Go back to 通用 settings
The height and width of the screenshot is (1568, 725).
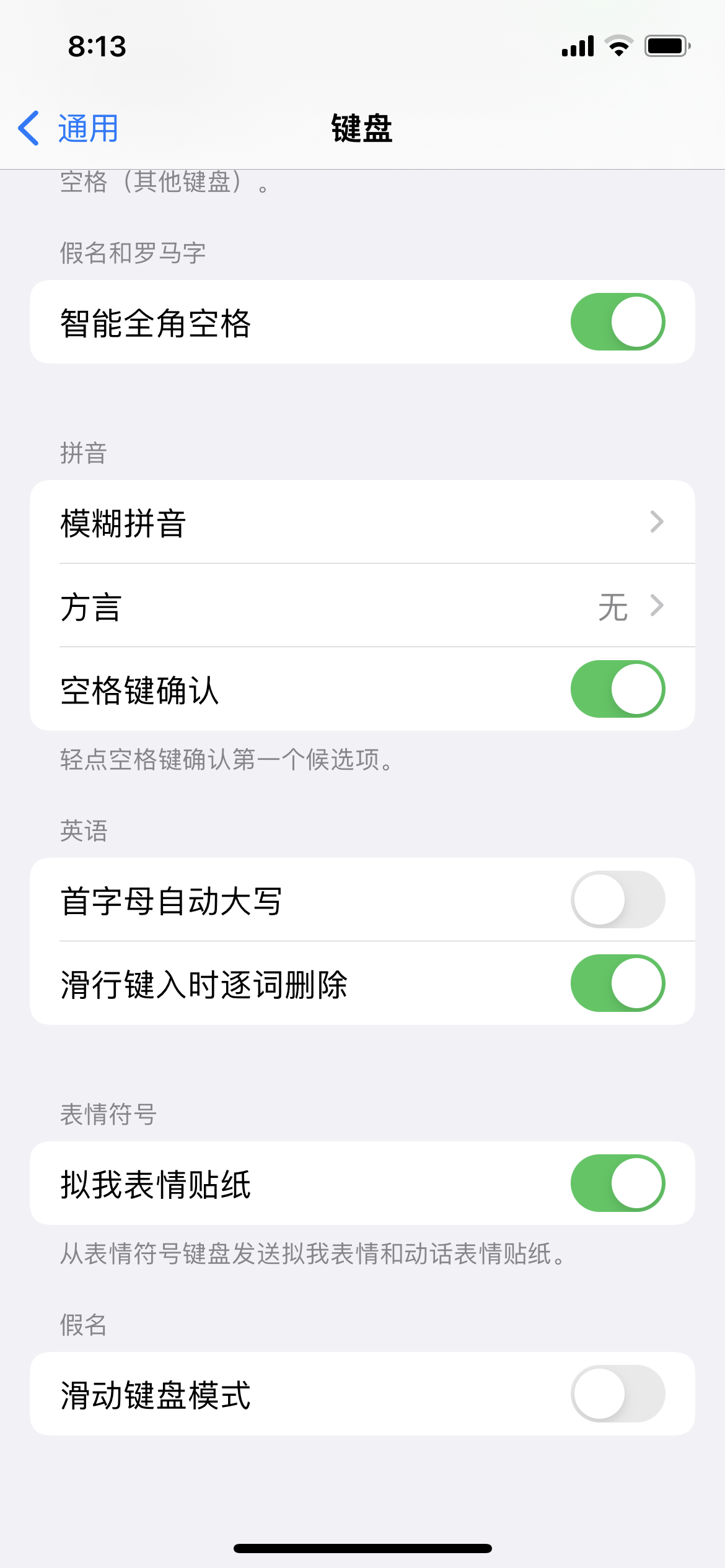pyautogui.click(x=68, y=128)
